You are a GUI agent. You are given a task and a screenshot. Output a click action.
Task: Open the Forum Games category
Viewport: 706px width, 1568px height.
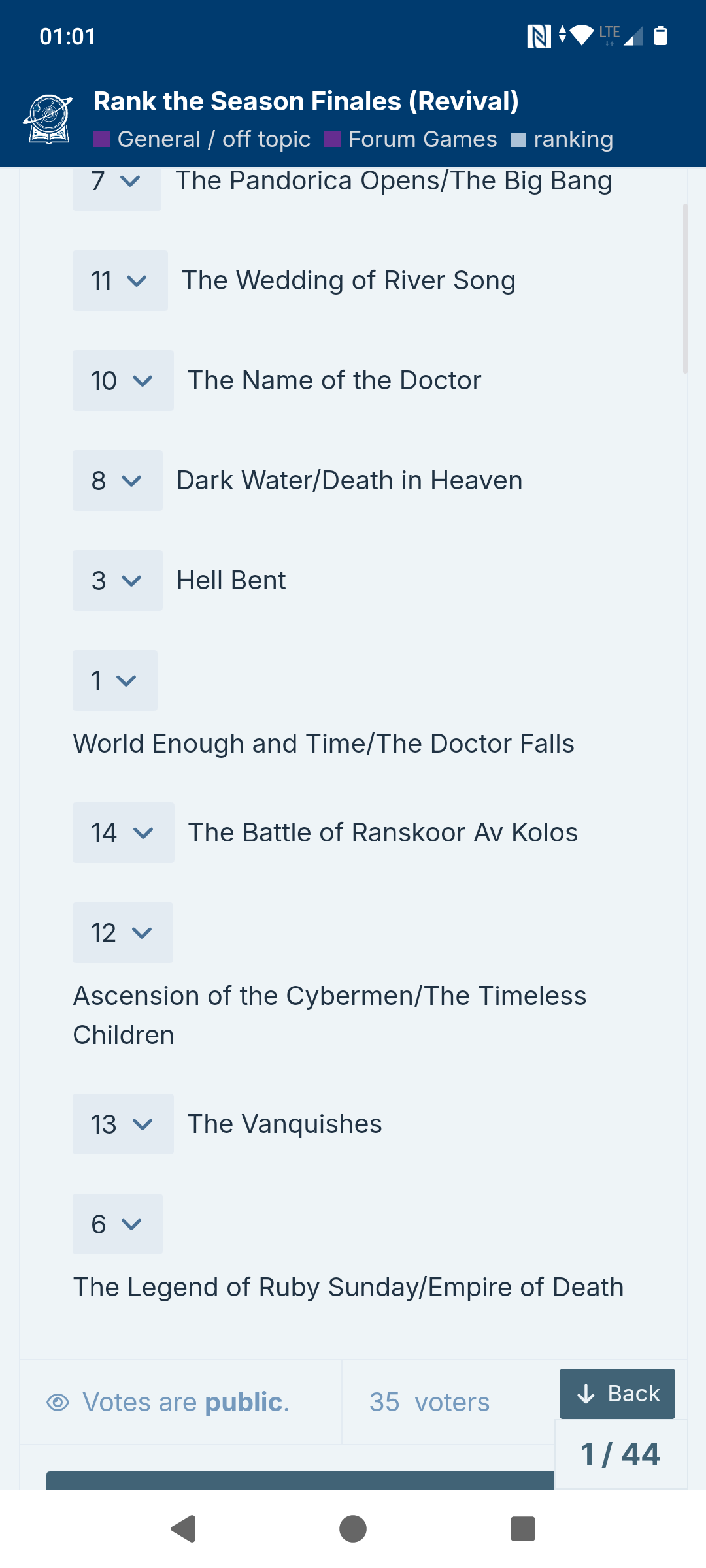(x=411, y=139)
